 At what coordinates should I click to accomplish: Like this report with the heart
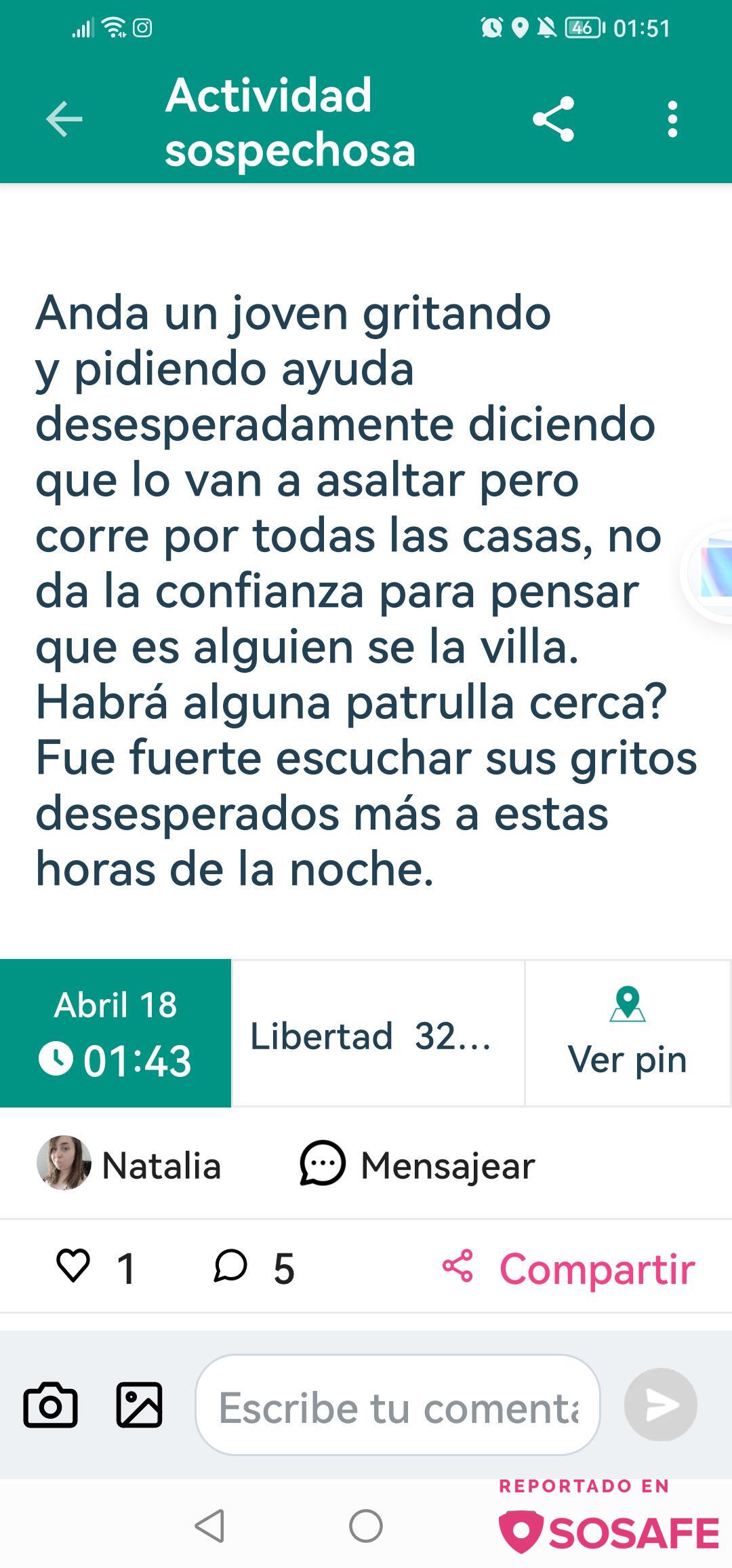[73, 1266]
